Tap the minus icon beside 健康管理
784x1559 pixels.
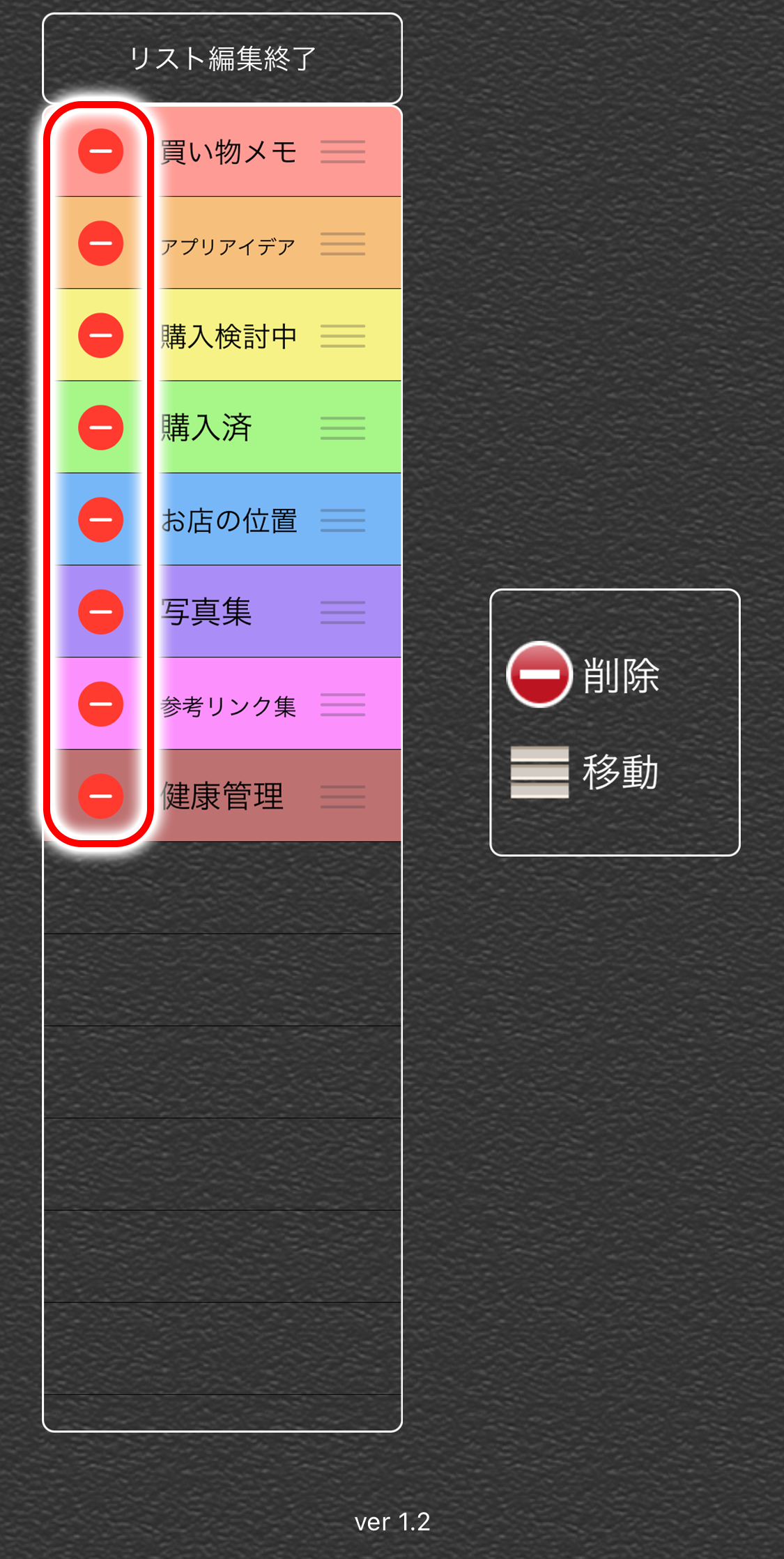click(101, 796)
